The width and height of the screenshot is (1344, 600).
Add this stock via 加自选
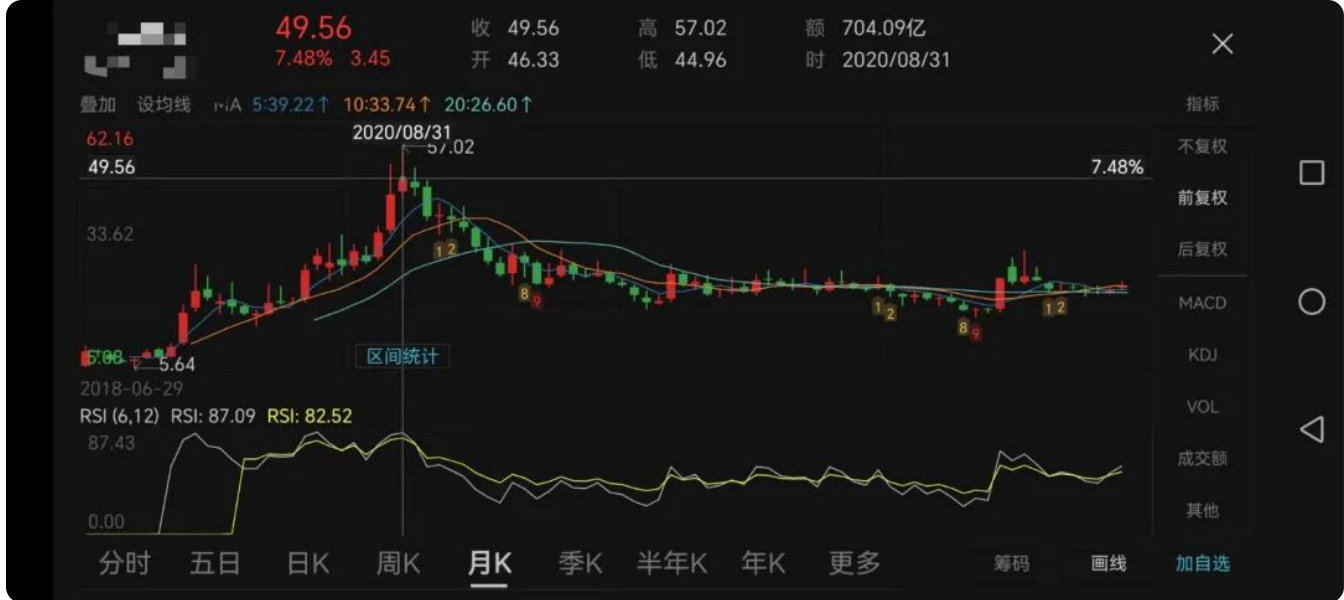click(1202, 564)
